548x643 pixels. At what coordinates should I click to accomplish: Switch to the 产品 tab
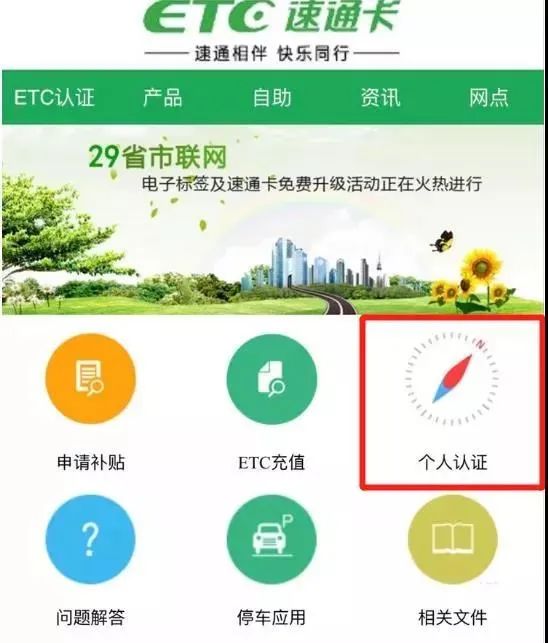click(163, 98)
